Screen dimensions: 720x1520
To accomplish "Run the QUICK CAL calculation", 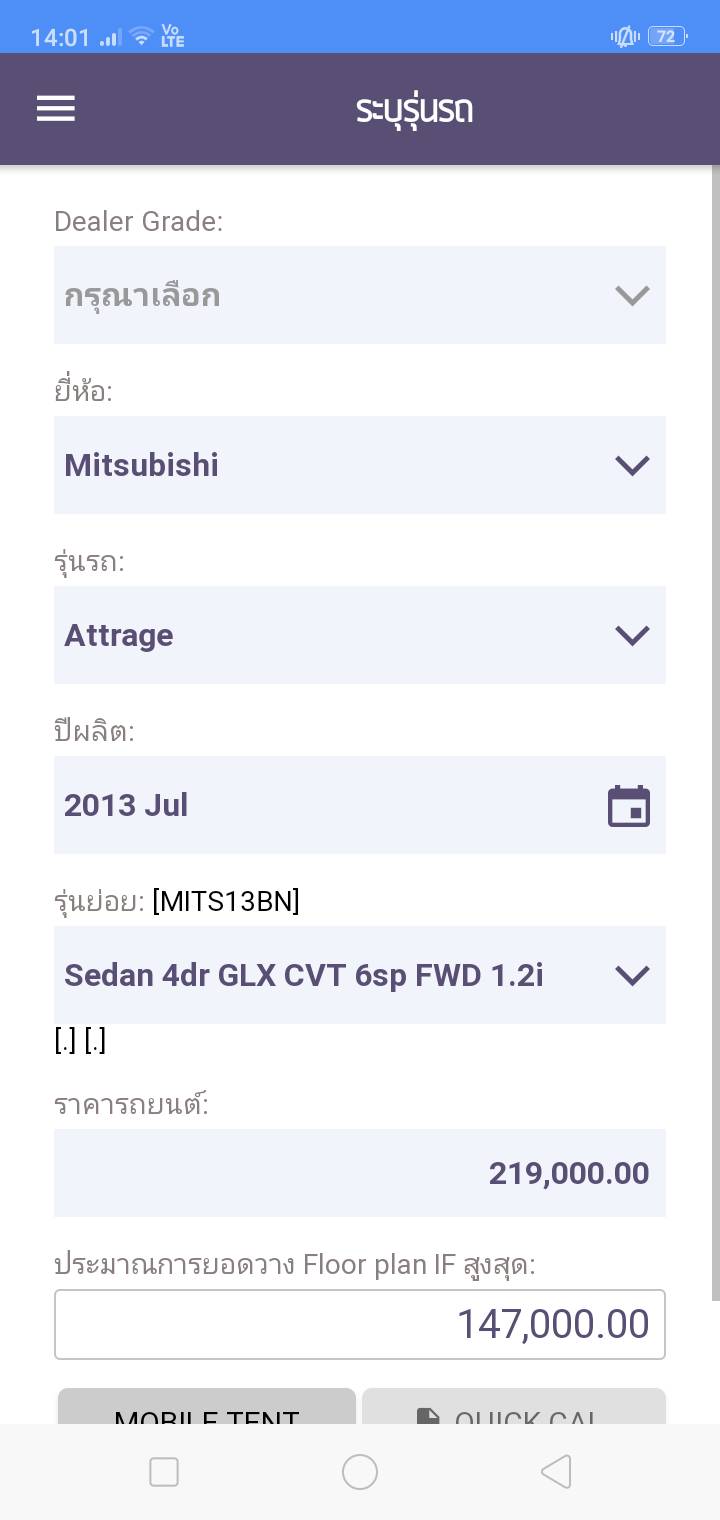I will 513,1408.
